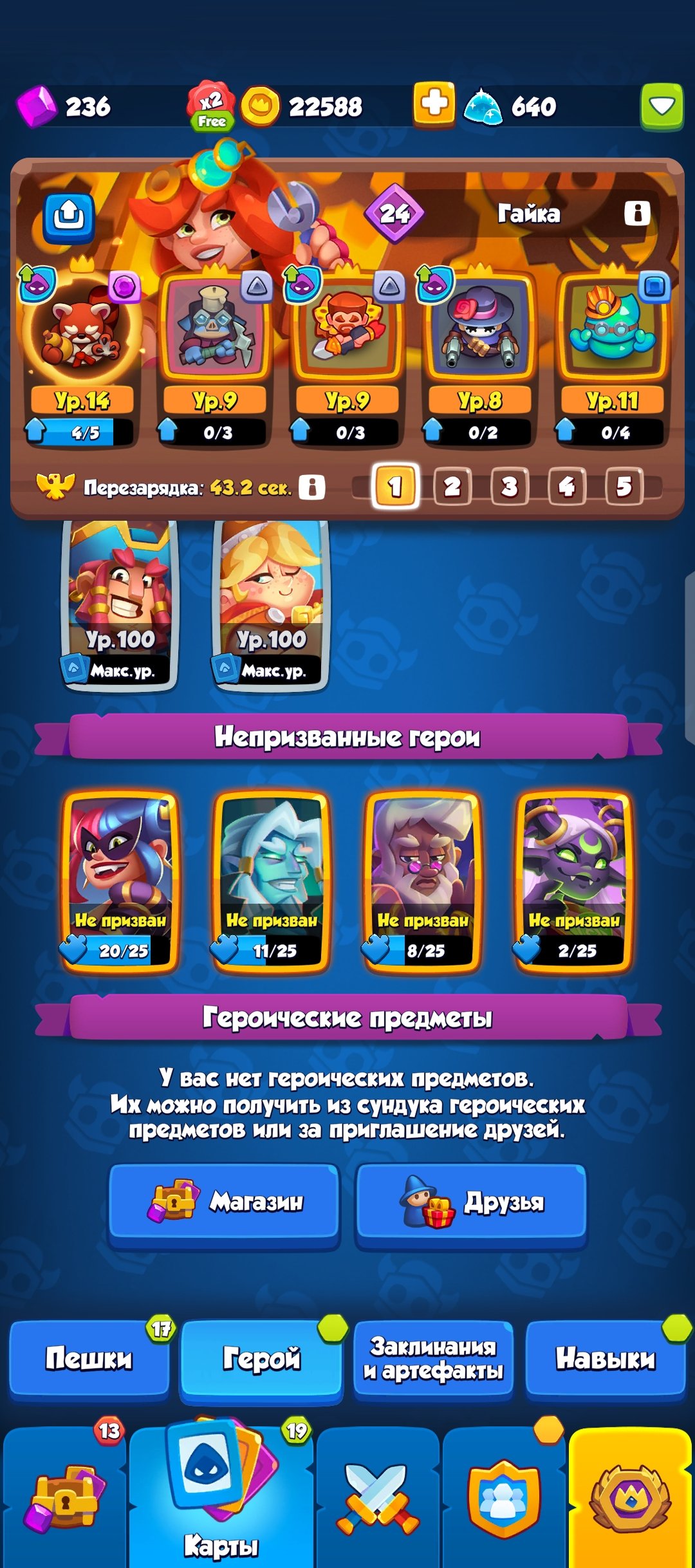Go to the battle tab with crossed swords
The height and width of the screenshot is (1568, 695).
pyautogui.click(x=378, y=1500)
